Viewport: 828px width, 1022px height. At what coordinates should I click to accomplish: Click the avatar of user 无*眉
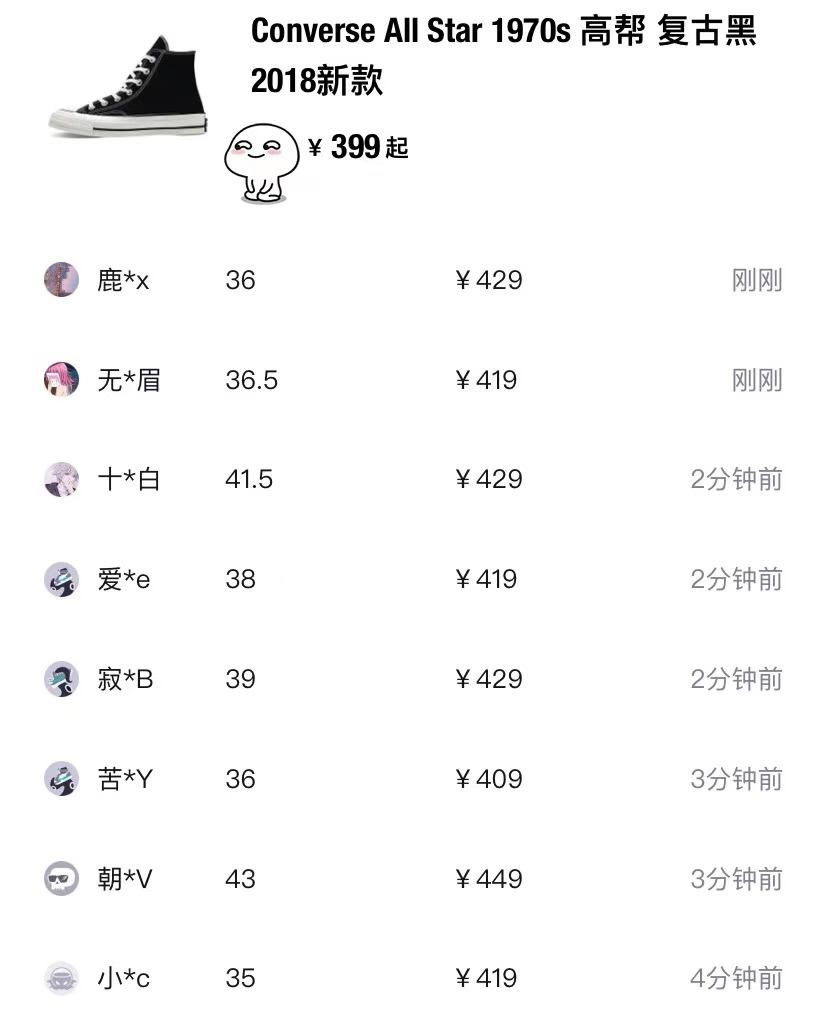[61, 380]
